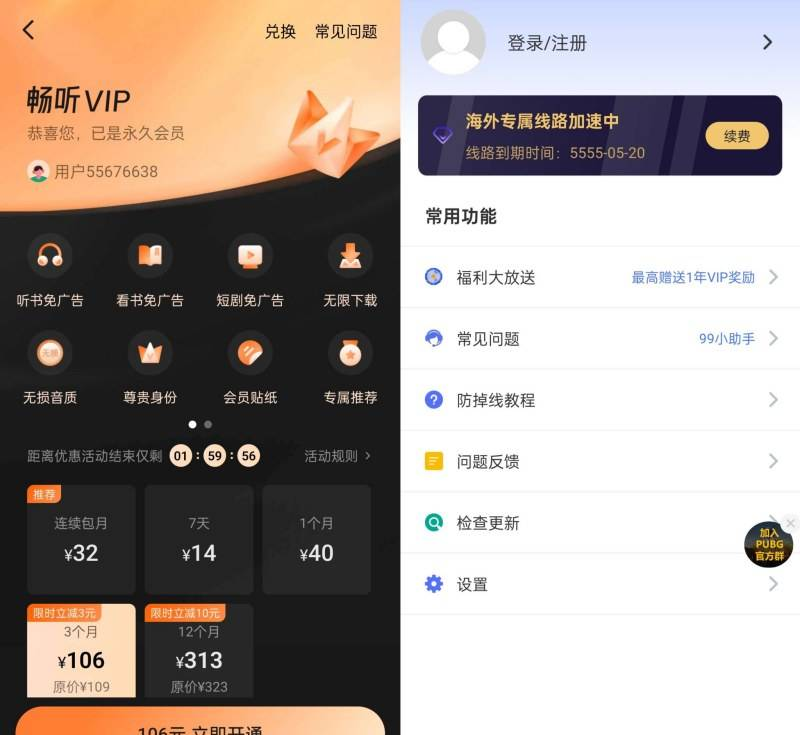Go back using the top-left arrow
This screenshot has height=735, width=800.
click(x=28, y=30)
